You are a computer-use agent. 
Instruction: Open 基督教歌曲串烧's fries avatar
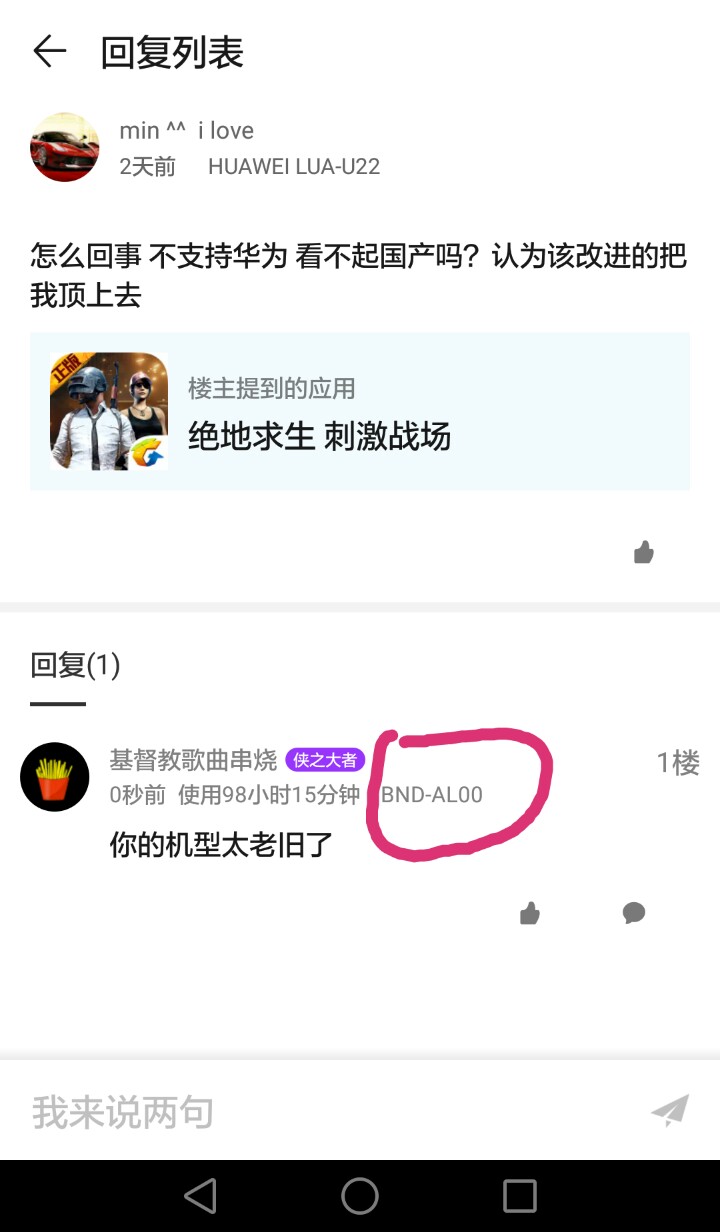point(55,777)
